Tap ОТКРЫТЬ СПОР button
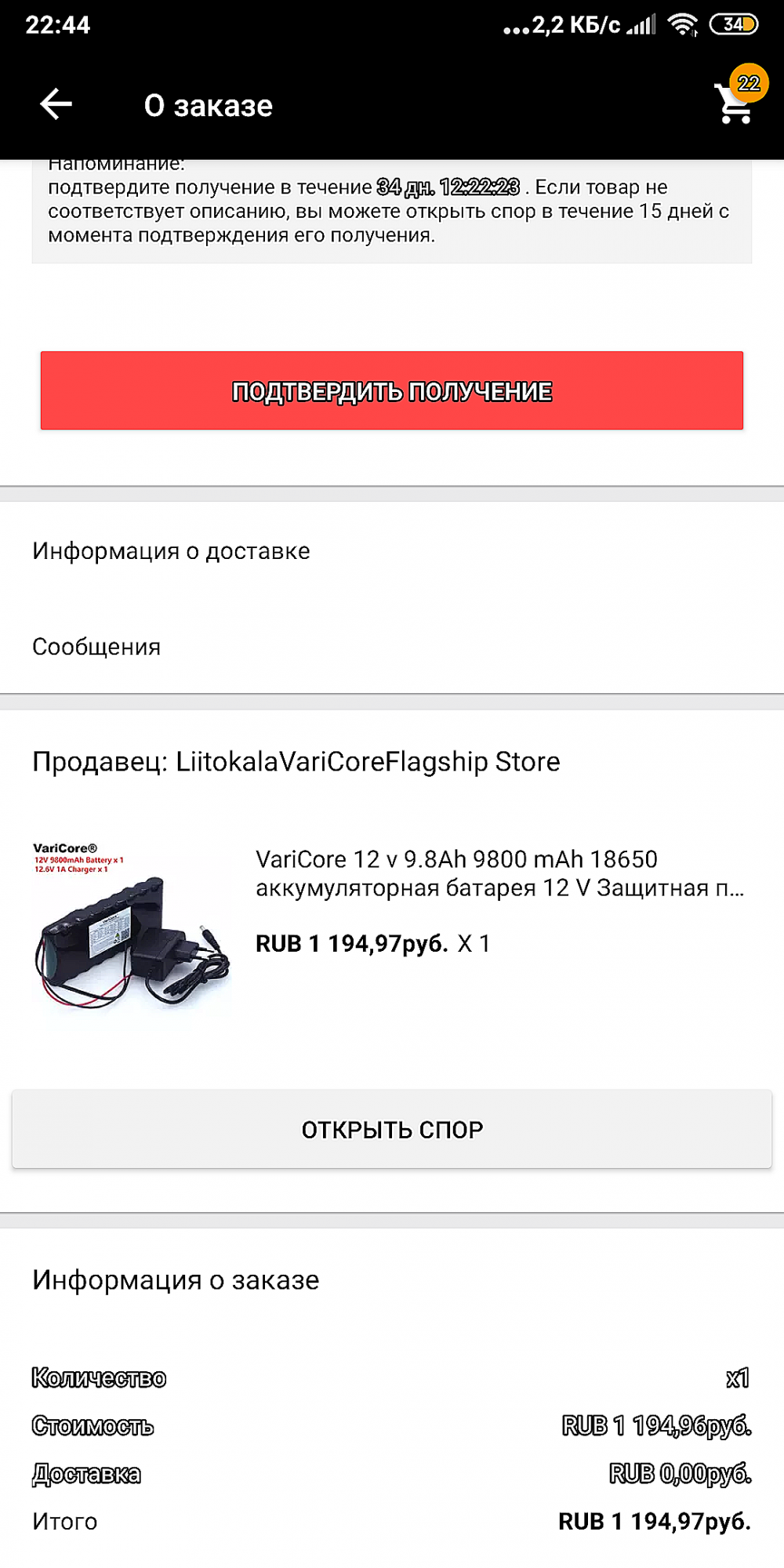 click(x=392, y=1129)
